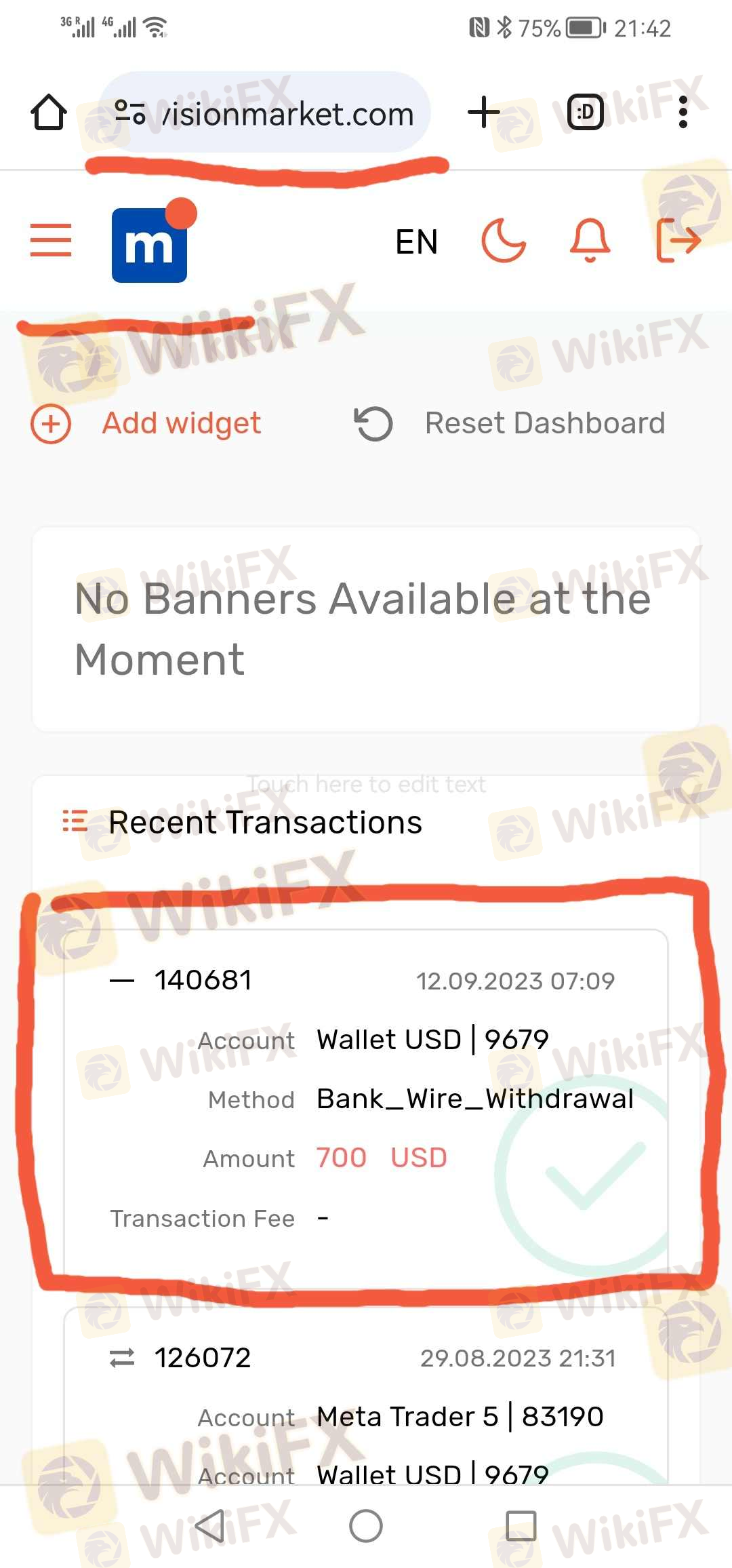Go back with system back button
This screenshot has height=1568, width=732.
pyautogui.click(x=209, y=1526)
